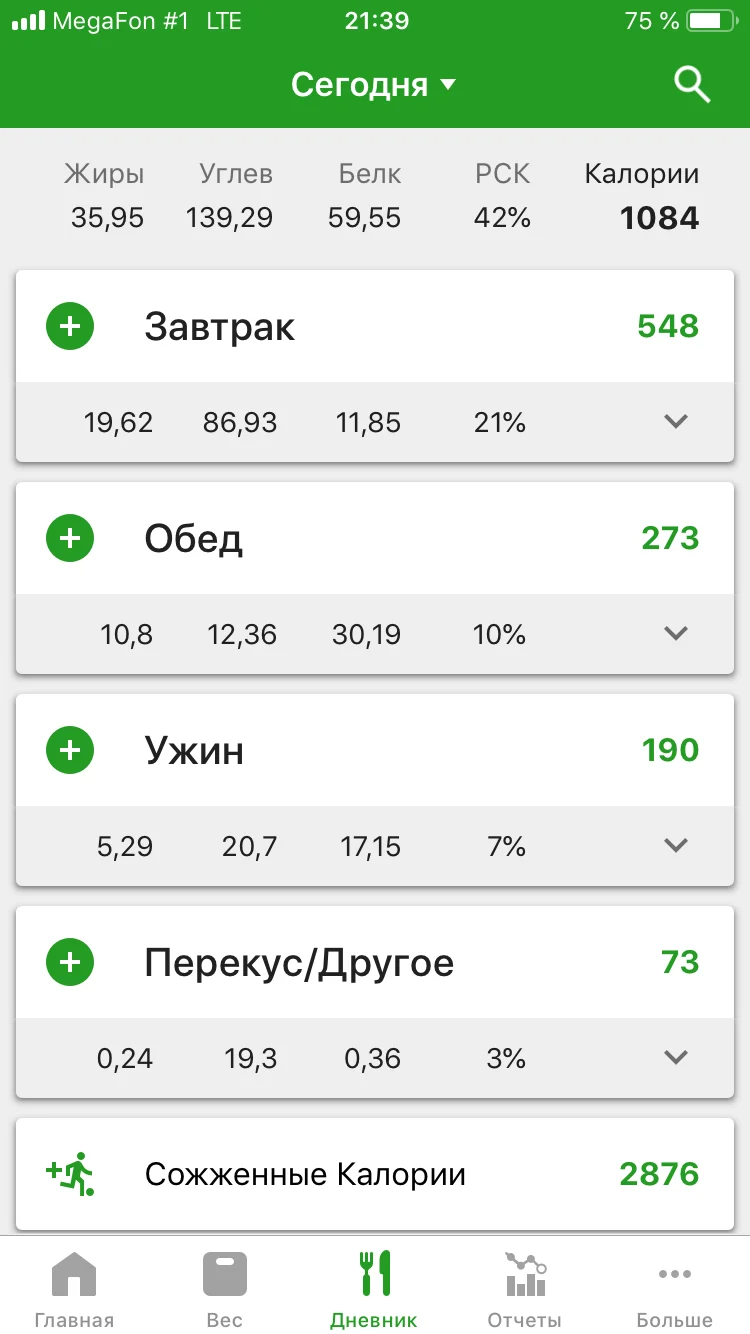Expand the Завтрак details chevron

[676, 422]
